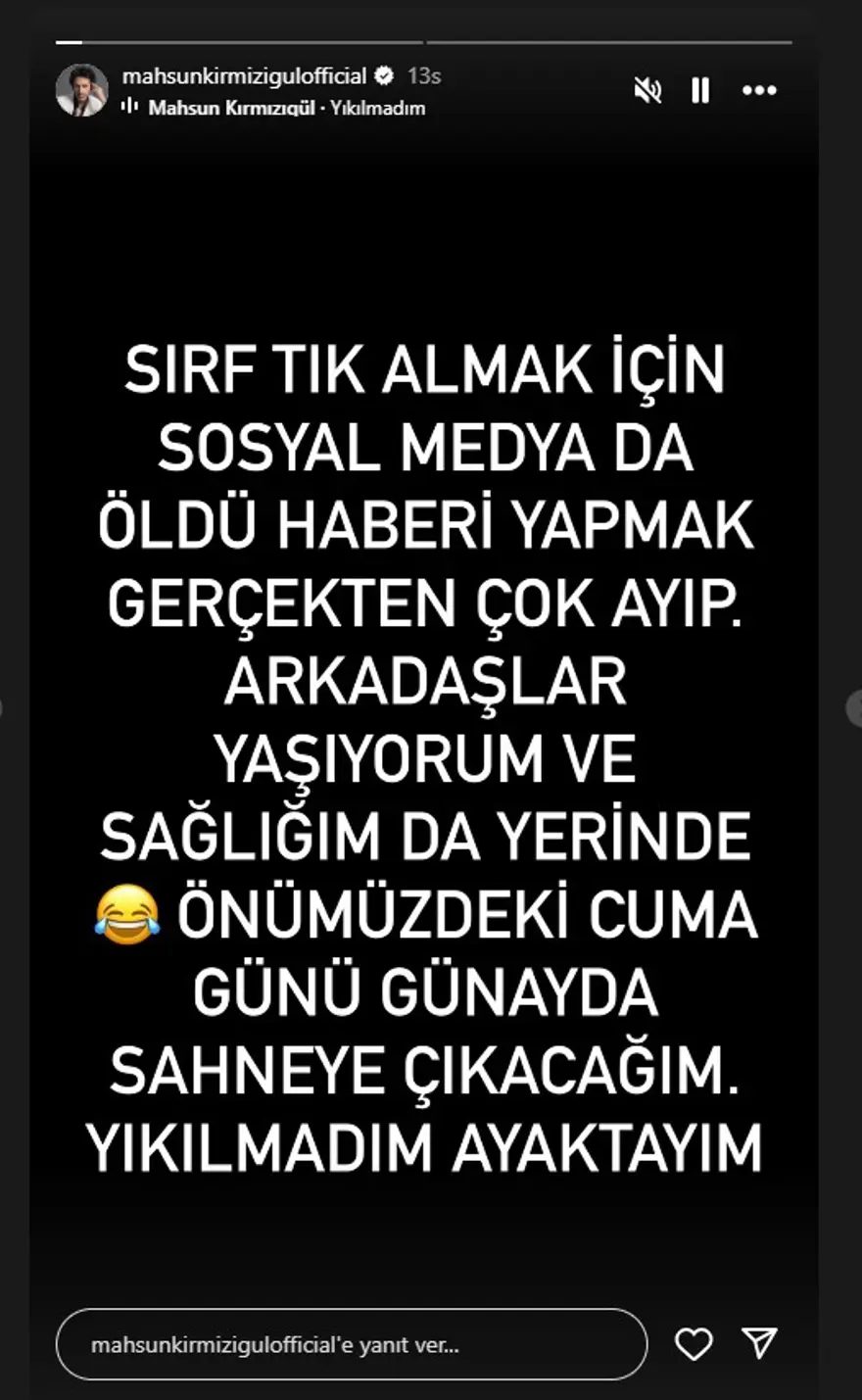Open mahsunkirmiziguloffical profile picture
Screen dimensions: 862x1400
point(81,91)
